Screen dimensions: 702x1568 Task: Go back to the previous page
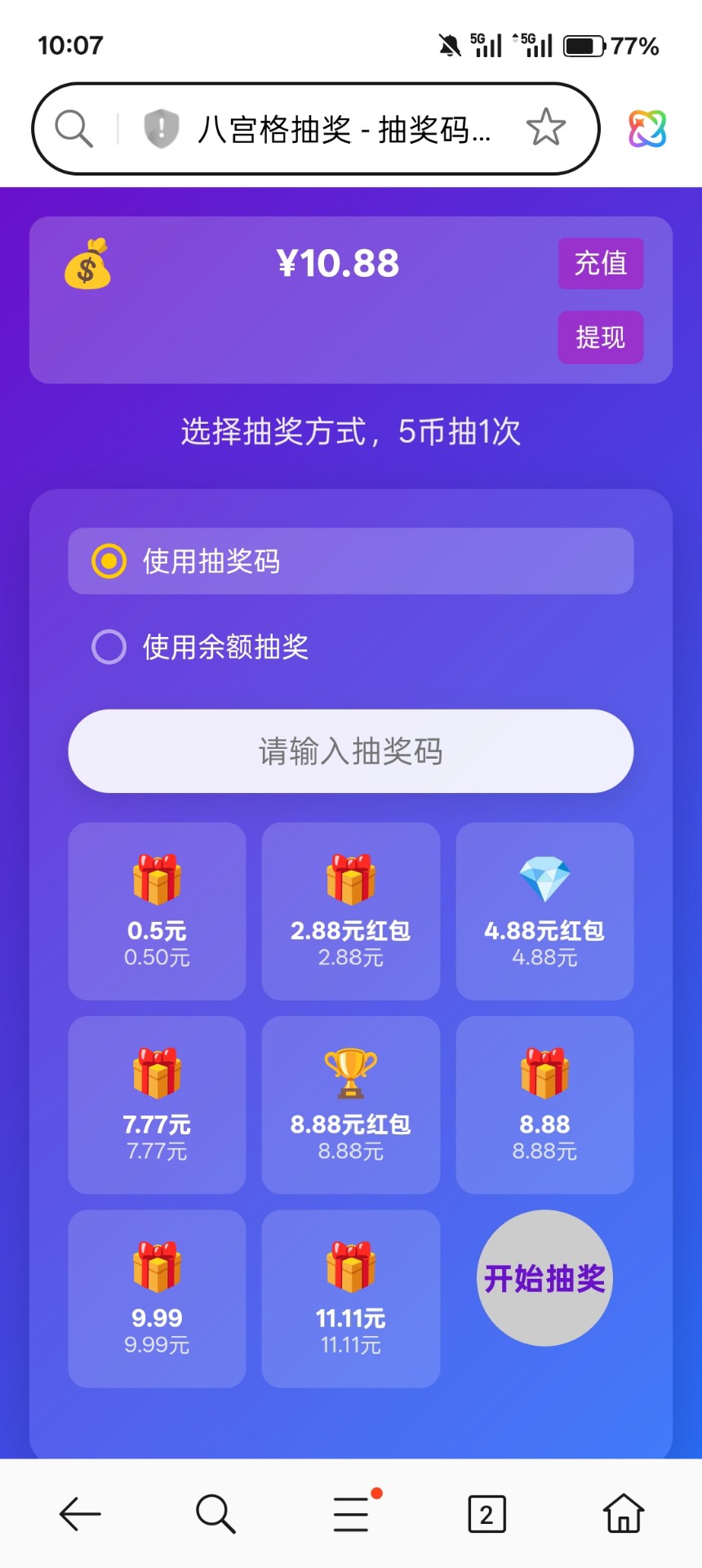point(80,1514)
